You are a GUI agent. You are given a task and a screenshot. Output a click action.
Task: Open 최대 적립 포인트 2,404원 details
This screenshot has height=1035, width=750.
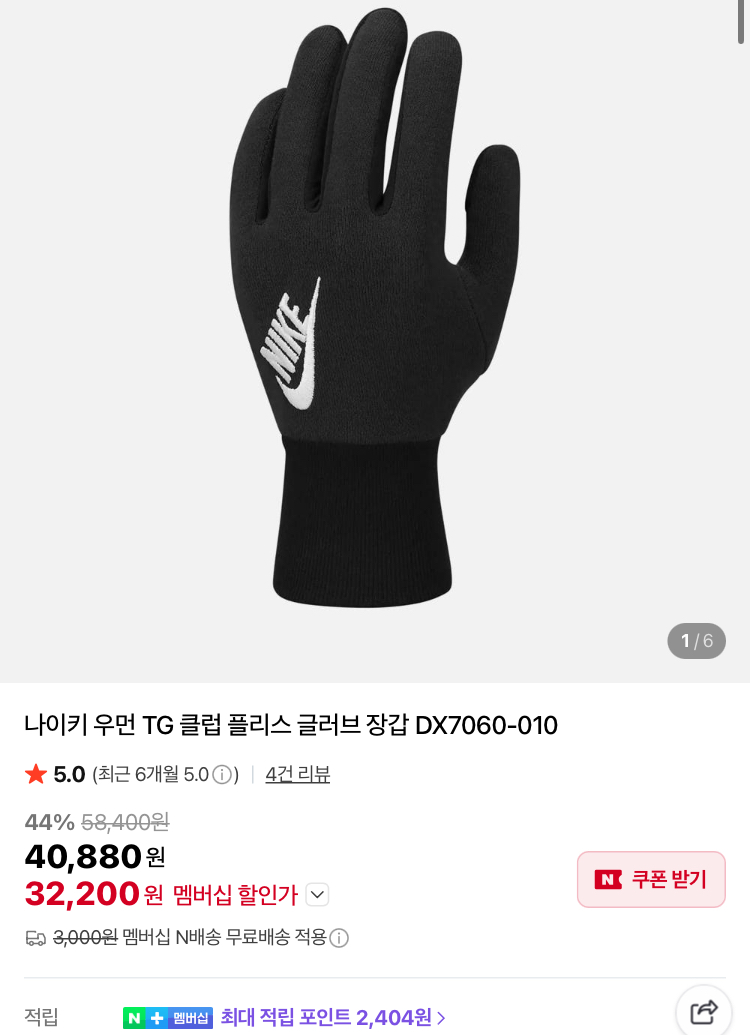tap(333, 1017)
